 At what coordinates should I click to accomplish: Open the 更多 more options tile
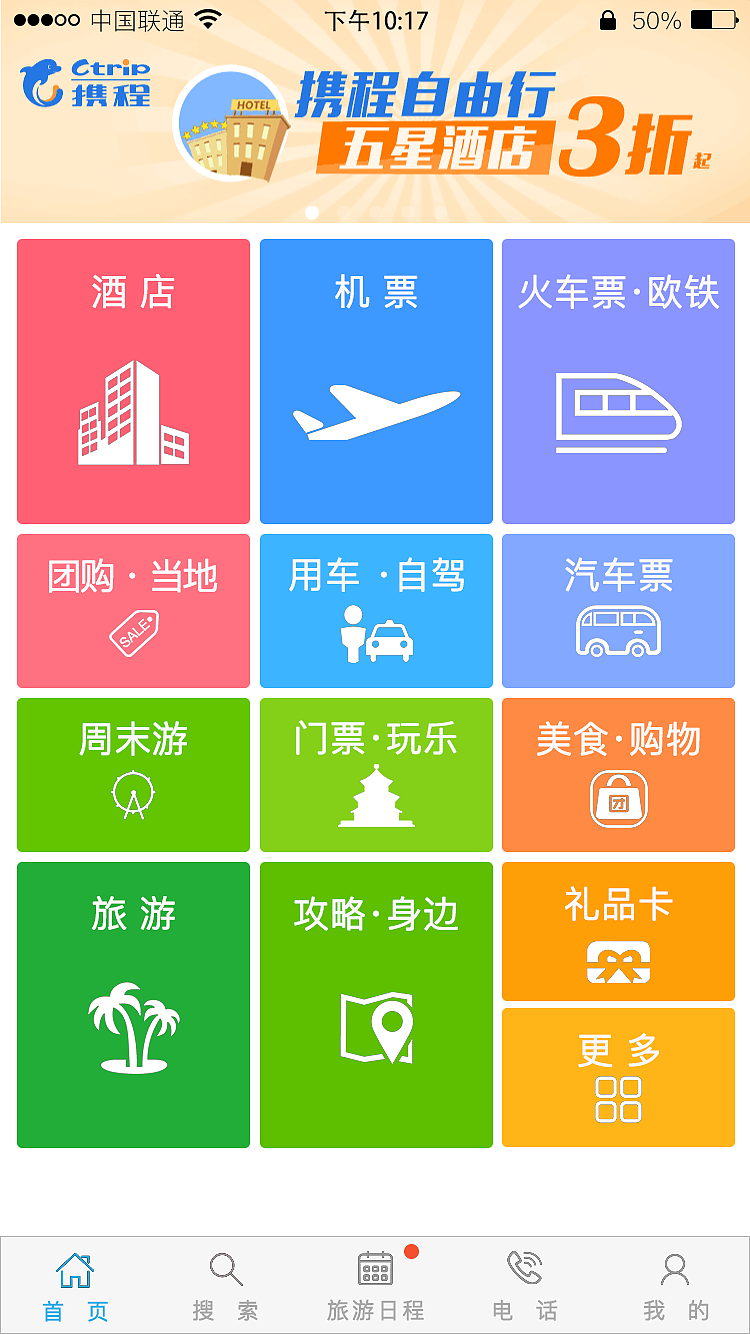coord(617,1077)
